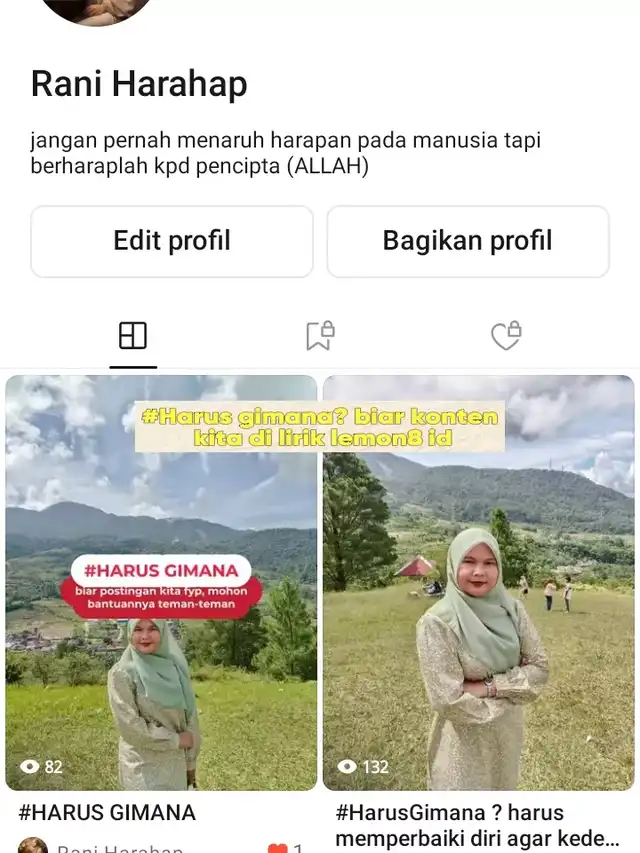Open the #HarusGimana post with 132 views
Image resolution: width=640 pixels, height=853 pixels.
478,582
